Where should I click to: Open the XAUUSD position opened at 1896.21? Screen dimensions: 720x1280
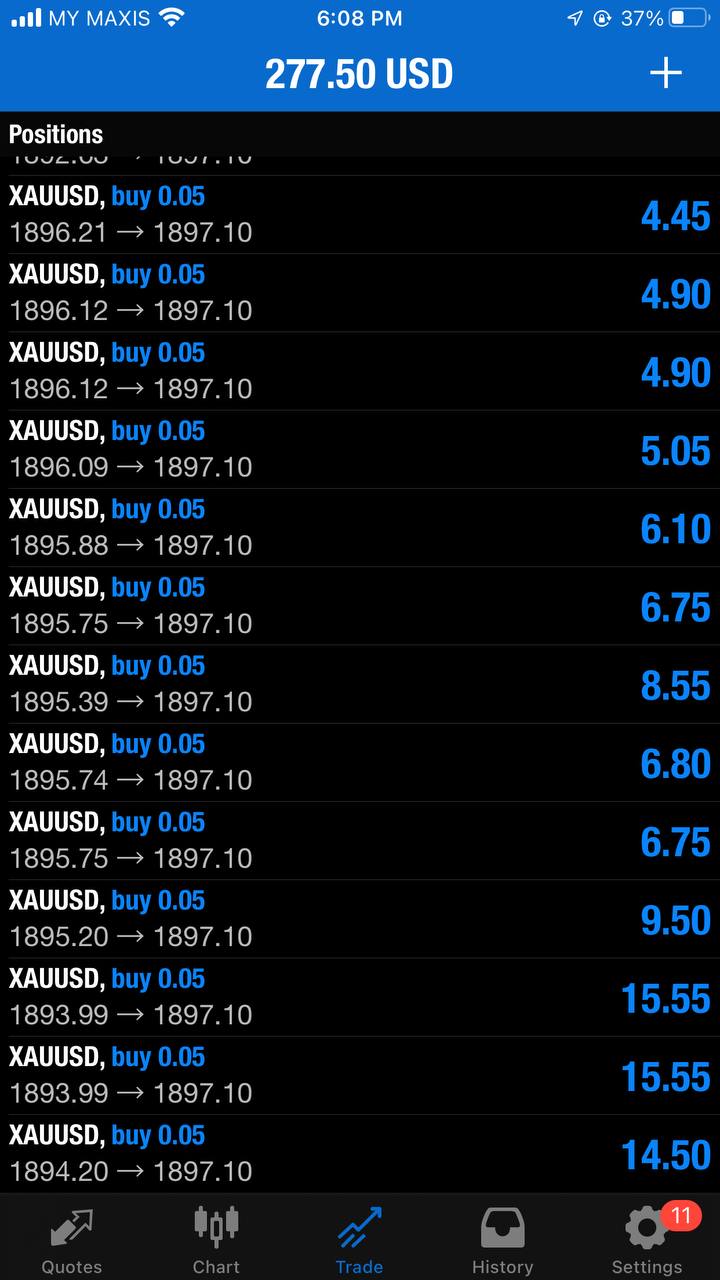pyautogui.click(x=360, y=215)
